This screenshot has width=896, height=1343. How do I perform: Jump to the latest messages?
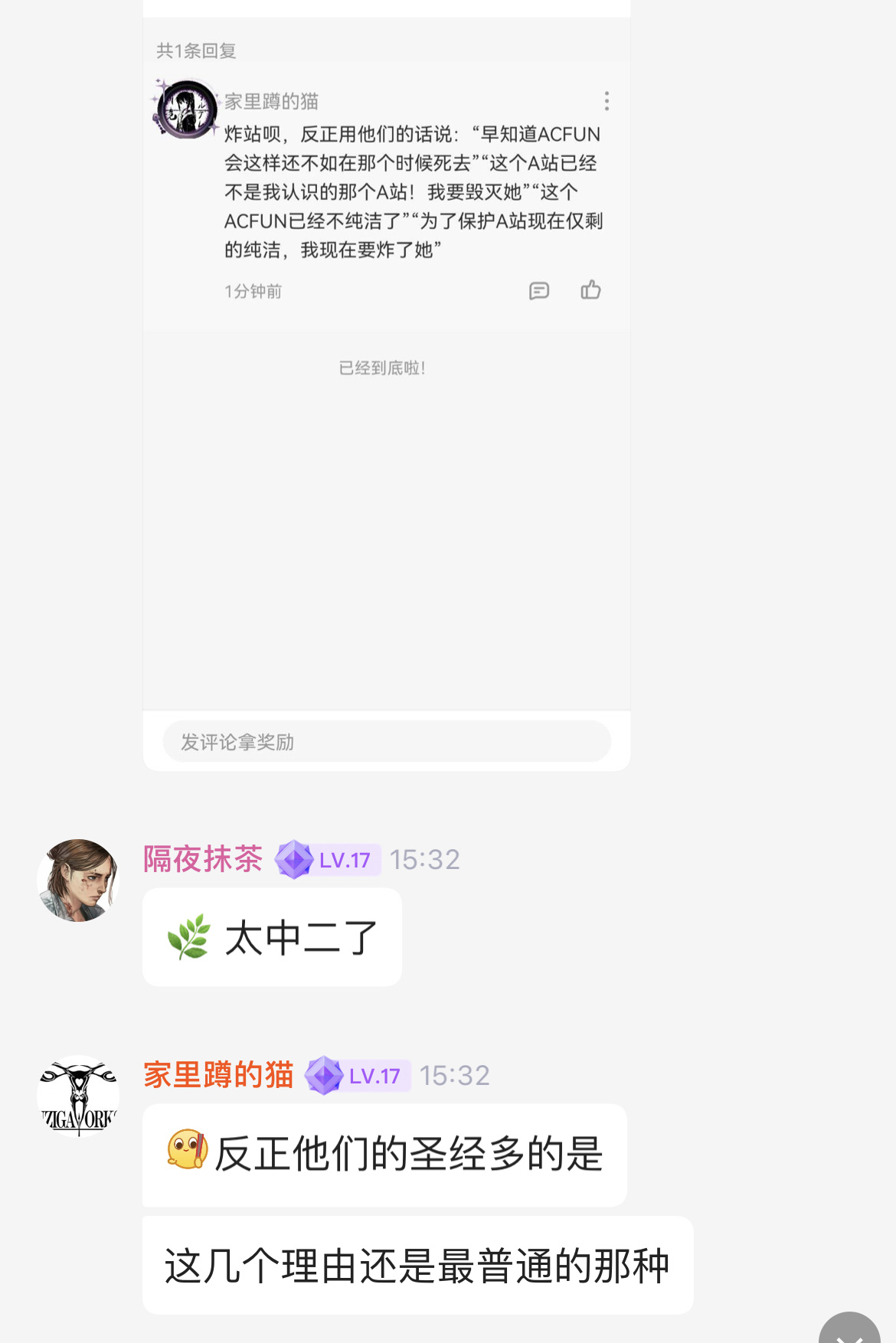[849, 1331]
